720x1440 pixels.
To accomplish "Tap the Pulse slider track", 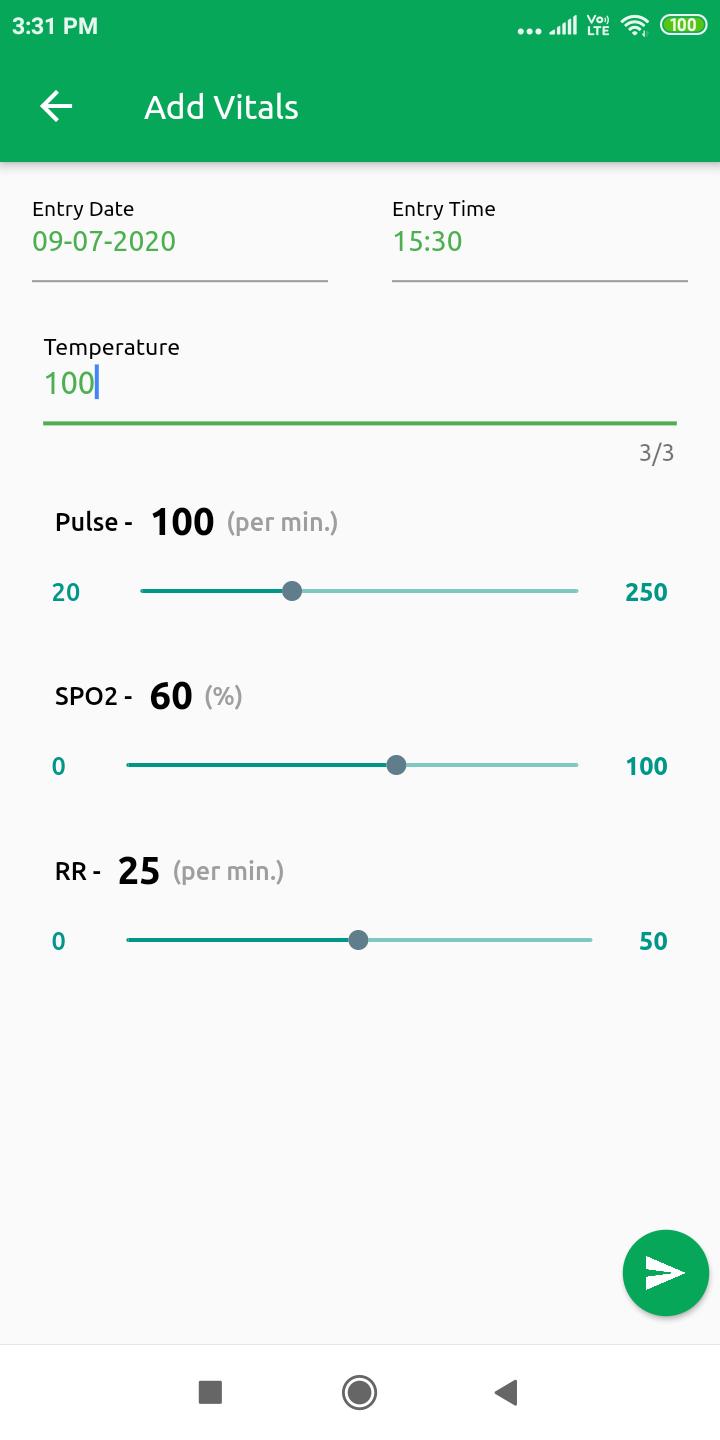I will [360, 591].
